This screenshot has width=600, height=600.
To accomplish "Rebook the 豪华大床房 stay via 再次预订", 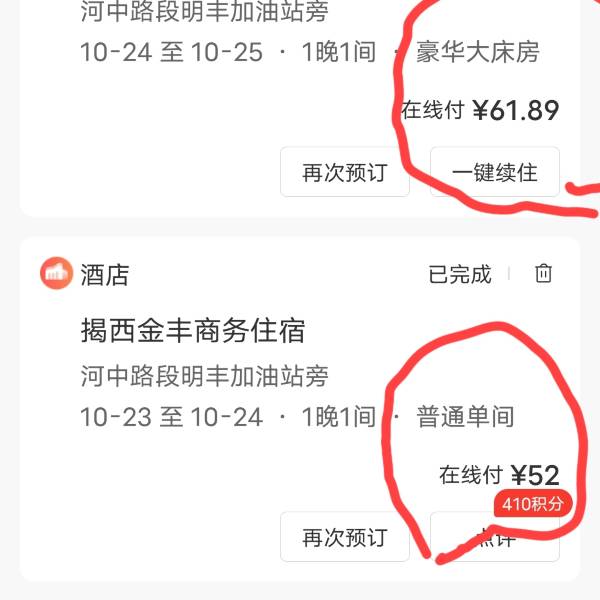I will 344,172.
